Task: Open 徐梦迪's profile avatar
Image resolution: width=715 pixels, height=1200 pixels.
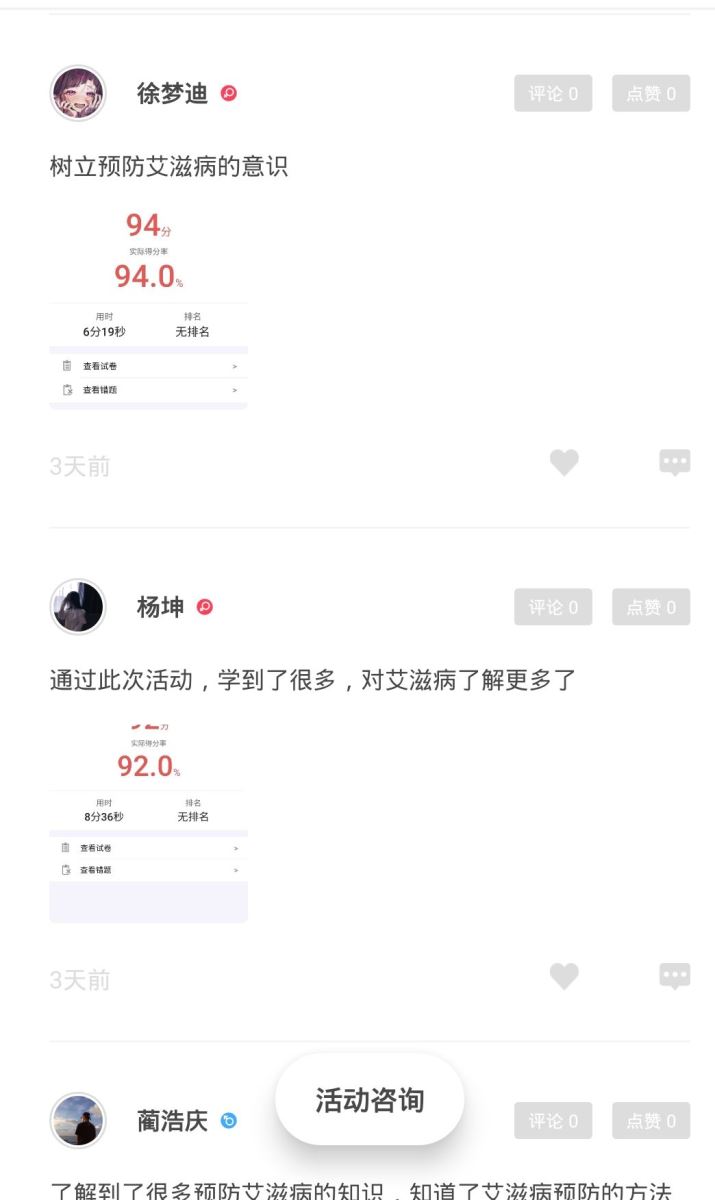Action: click(x=77, y=93)
